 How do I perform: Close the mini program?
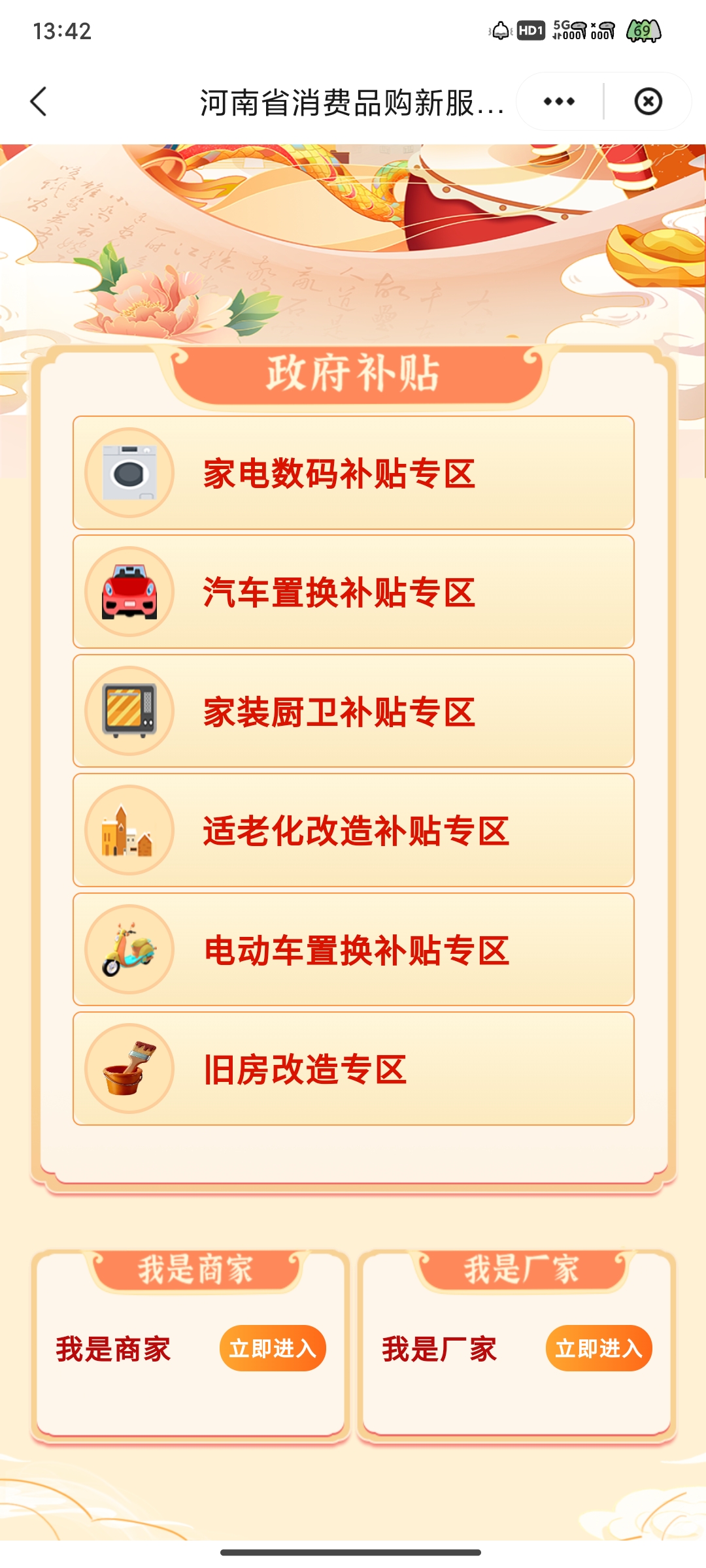(x=648, y=102)
